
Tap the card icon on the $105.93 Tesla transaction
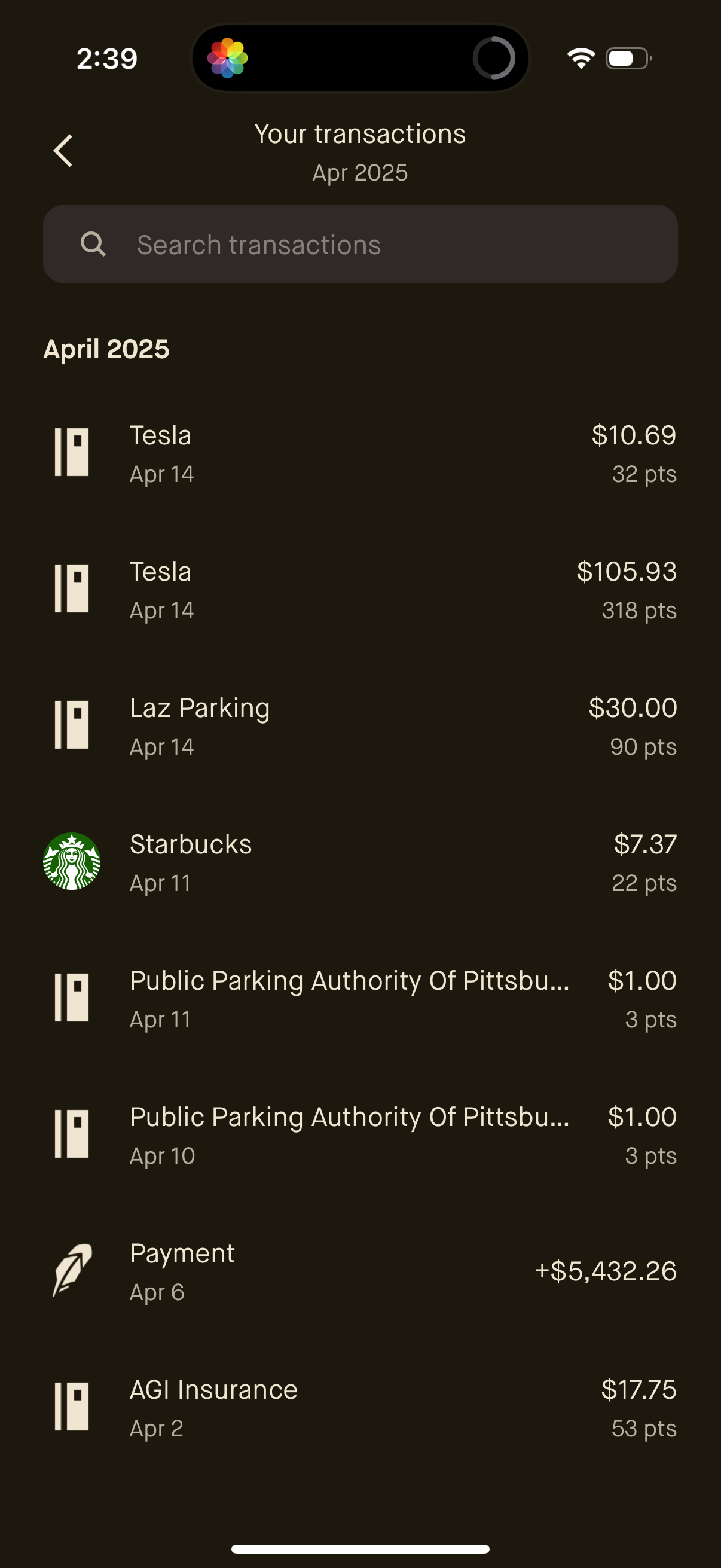(x=72, y=588)
